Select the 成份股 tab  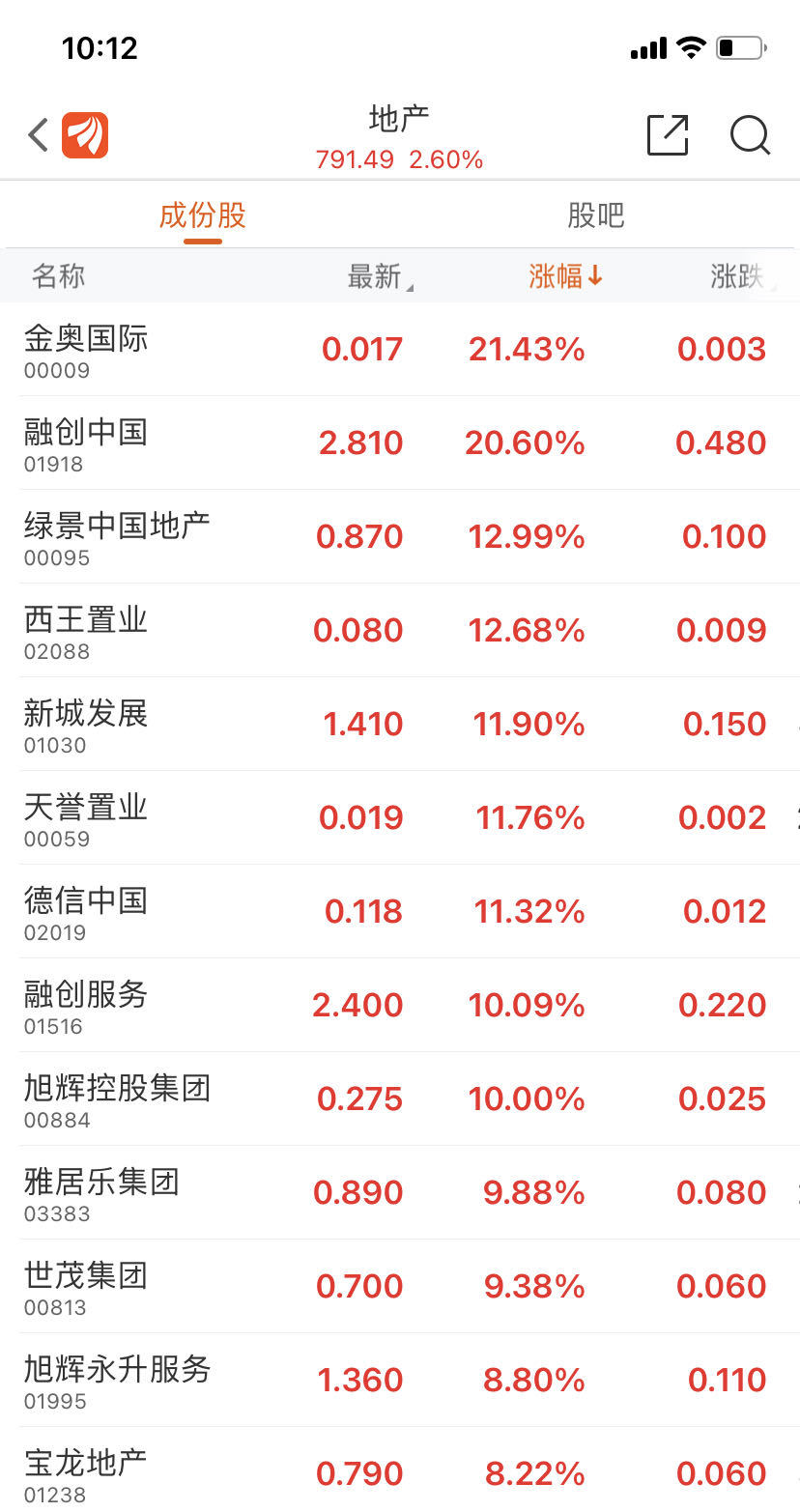coord(203,214)
